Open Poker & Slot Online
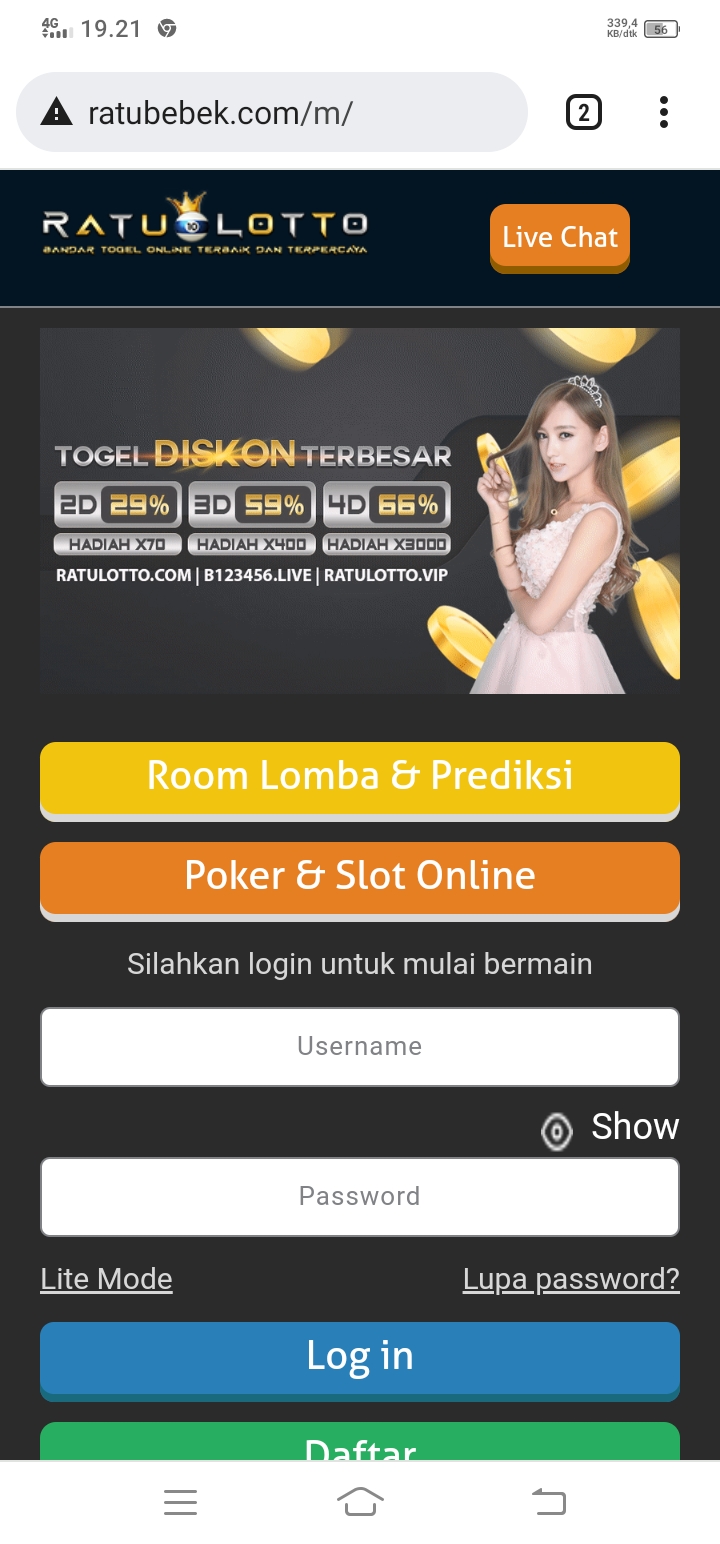720x1544 pixels. 360,877
